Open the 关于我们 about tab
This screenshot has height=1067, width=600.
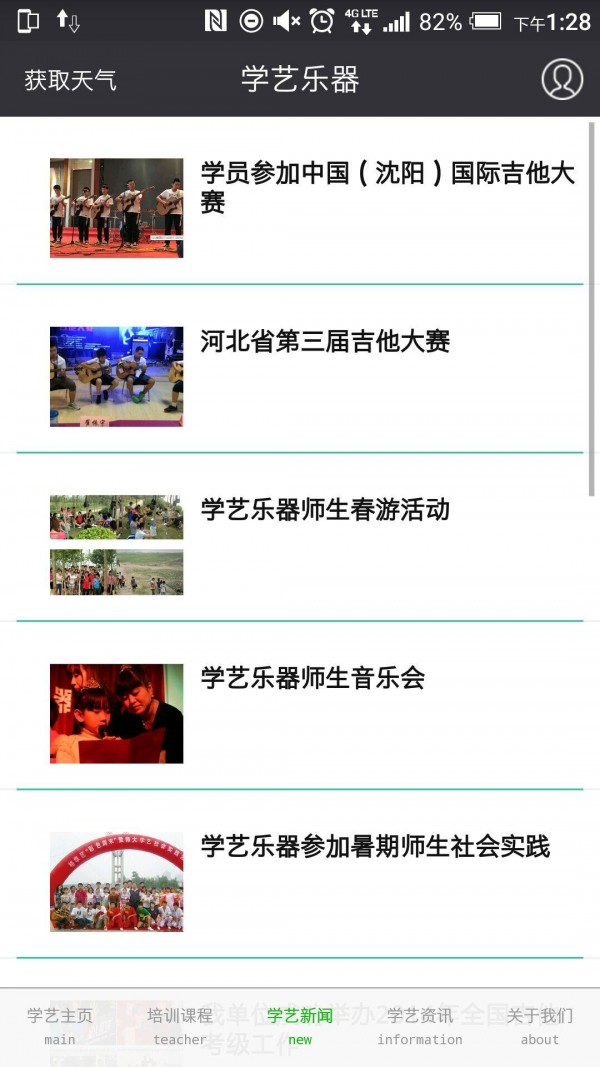[540, 1026]
